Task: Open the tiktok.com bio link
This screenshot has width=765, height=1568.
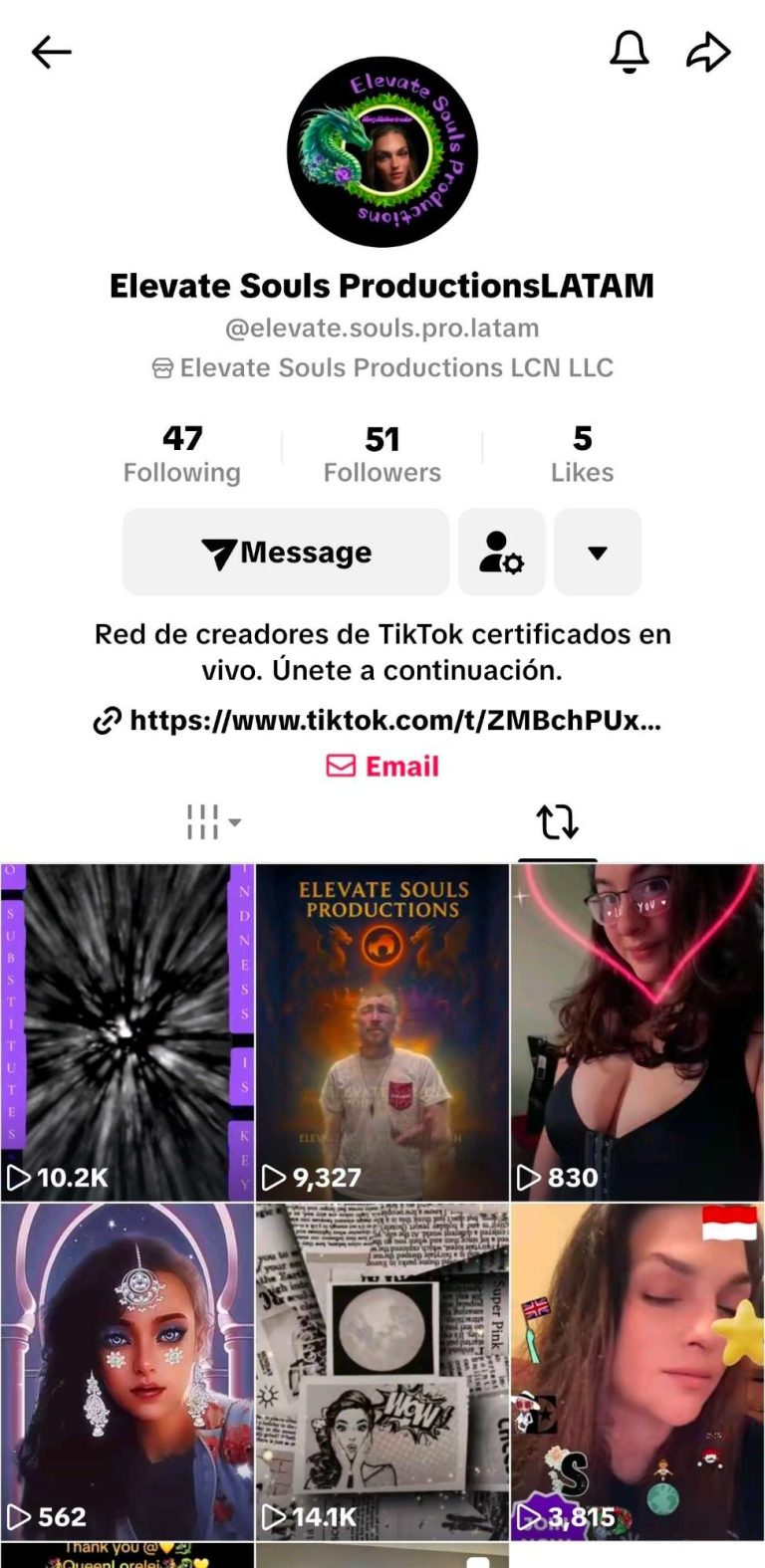Action: (x=379, y=720)
